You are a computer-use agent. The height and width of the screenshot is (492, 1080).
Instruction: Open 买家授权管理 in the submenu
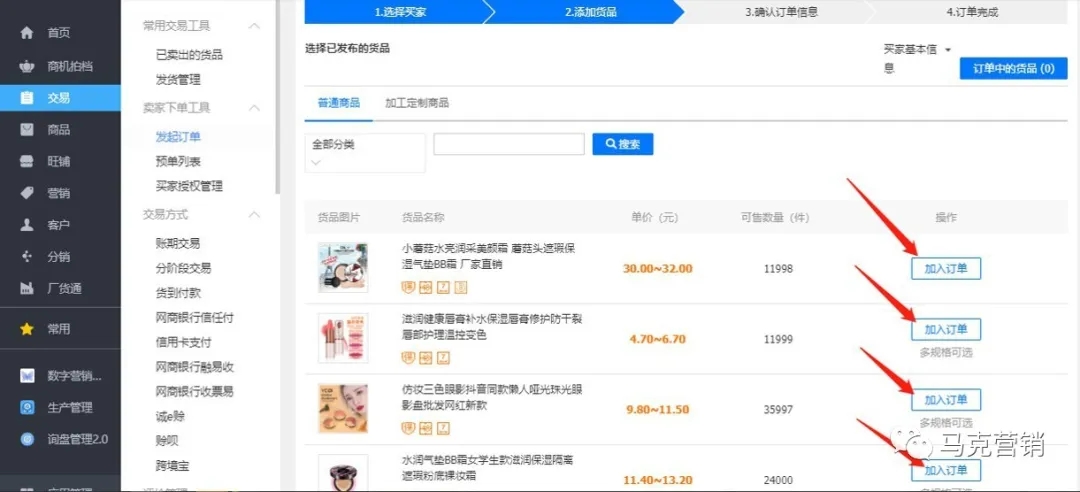(x=189, y=186)
